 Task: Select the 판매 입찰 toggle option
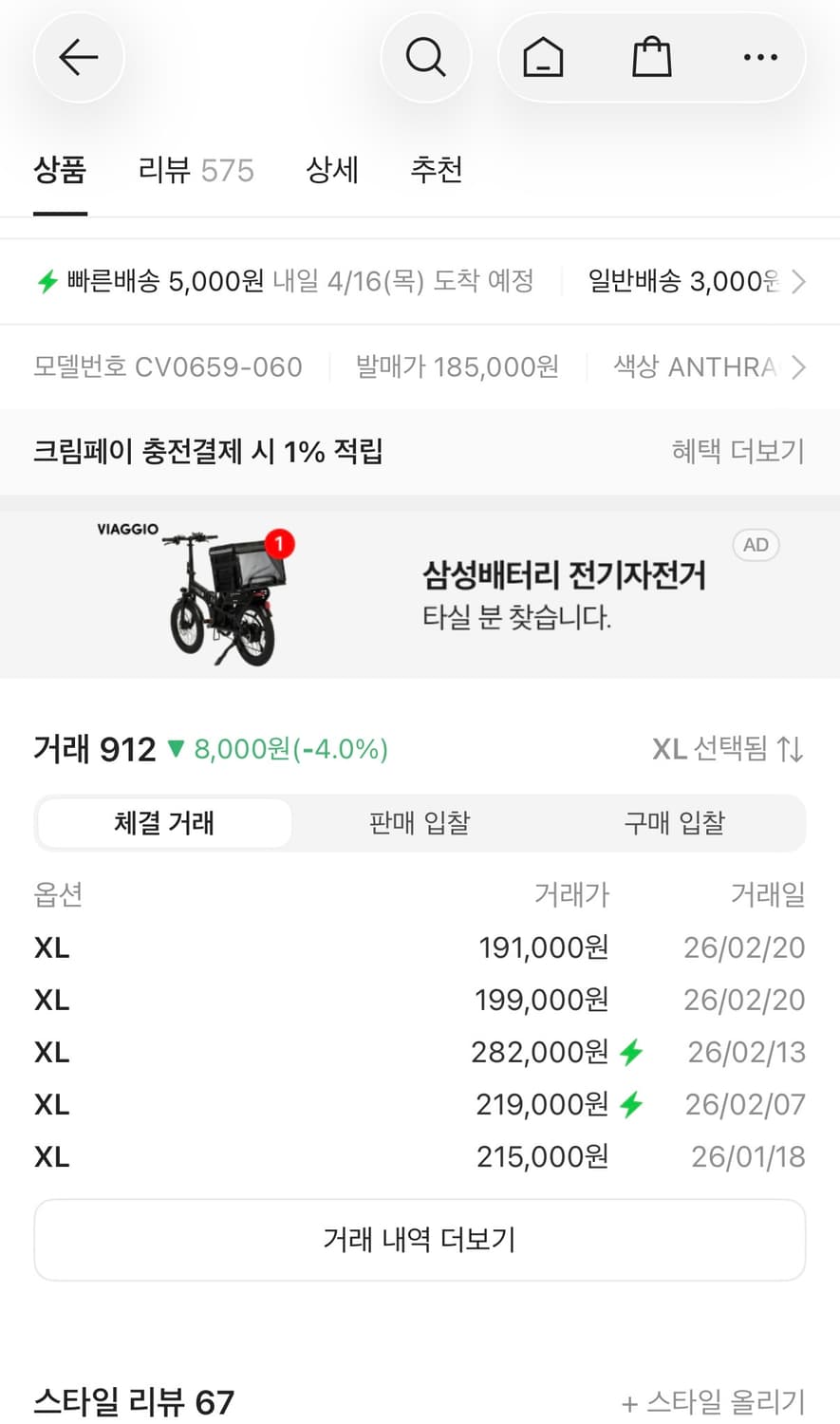coord(419,823)
